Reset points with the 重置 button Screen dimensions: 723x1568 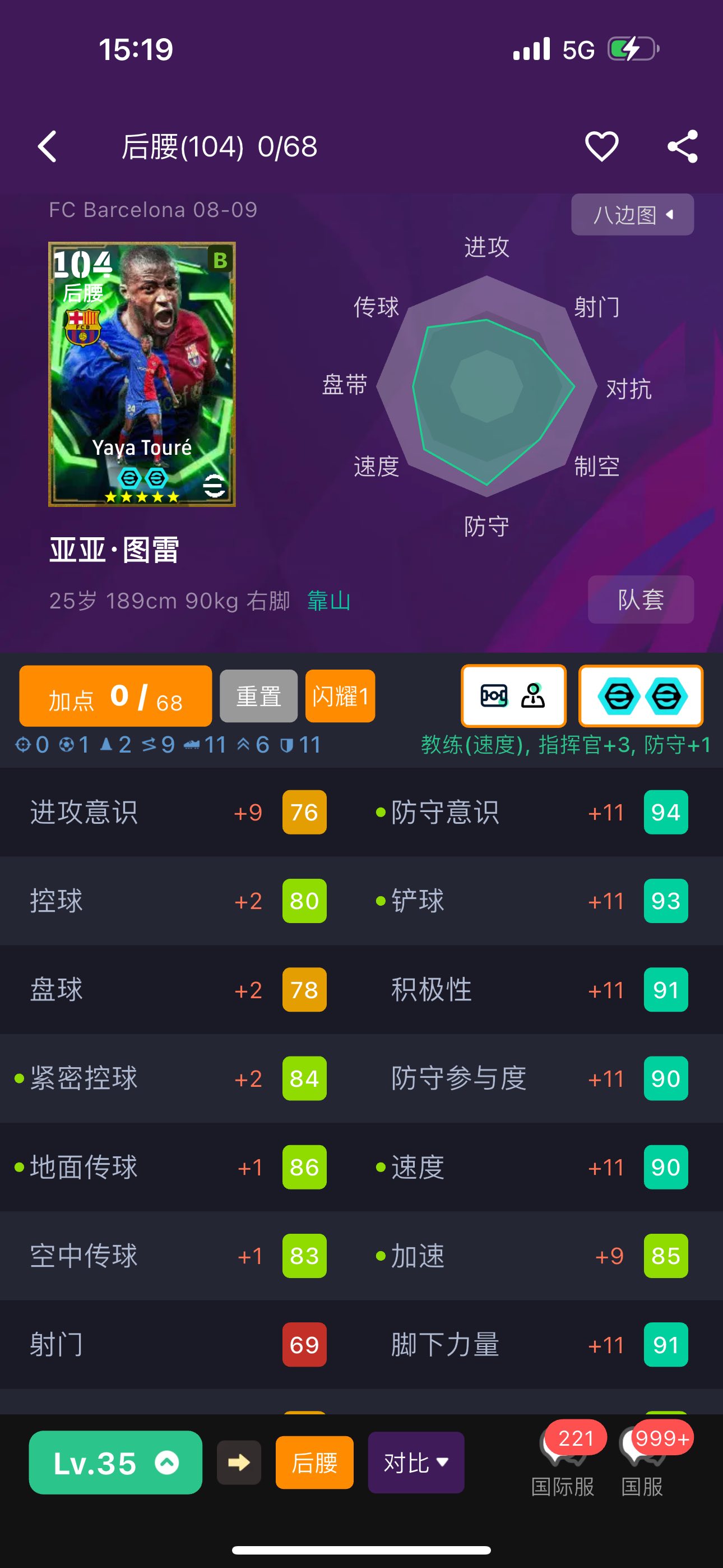click(258, 696)
